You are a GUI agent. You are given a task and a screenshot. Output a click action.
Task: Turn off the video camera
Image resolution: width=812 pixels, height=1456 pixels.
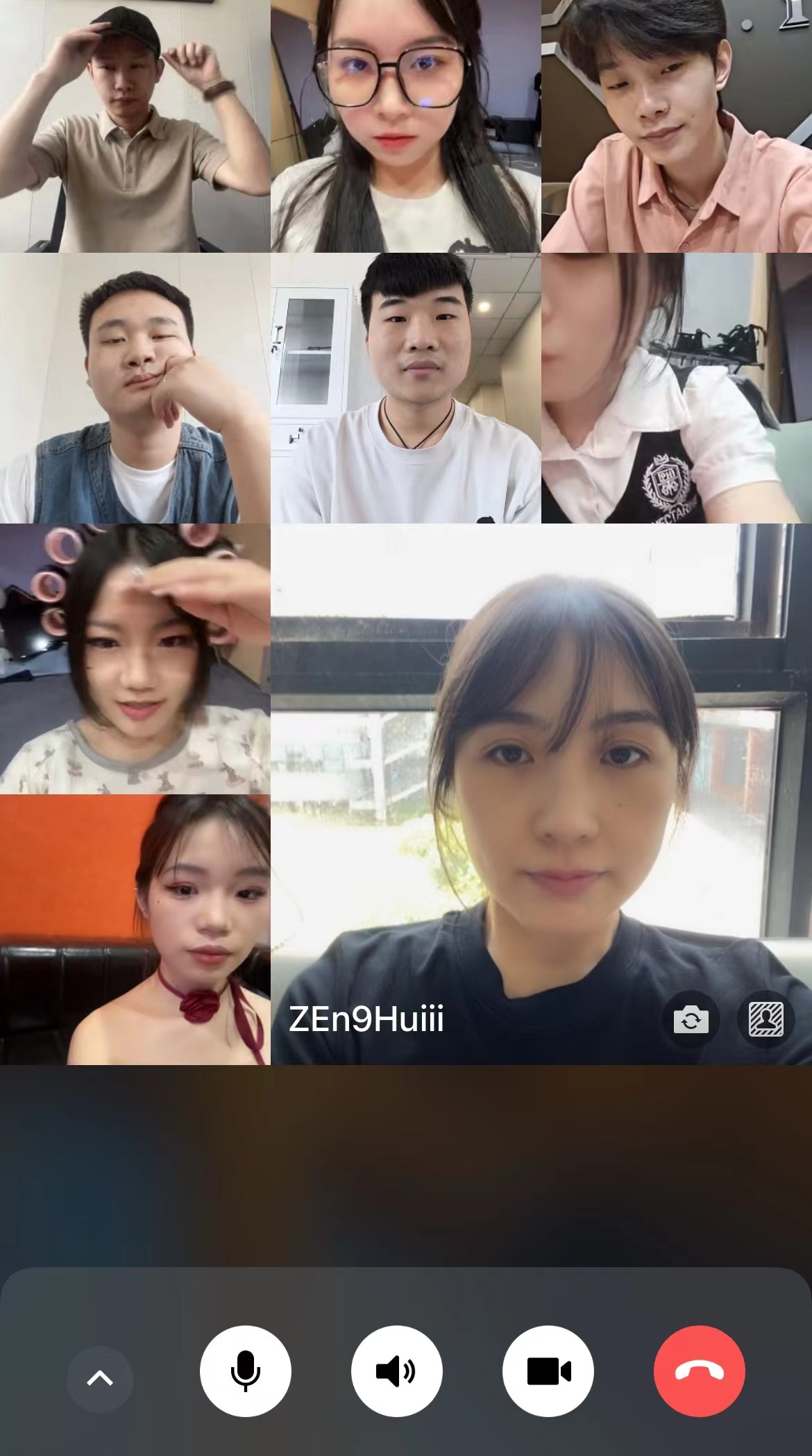[x=548, y=1371]
